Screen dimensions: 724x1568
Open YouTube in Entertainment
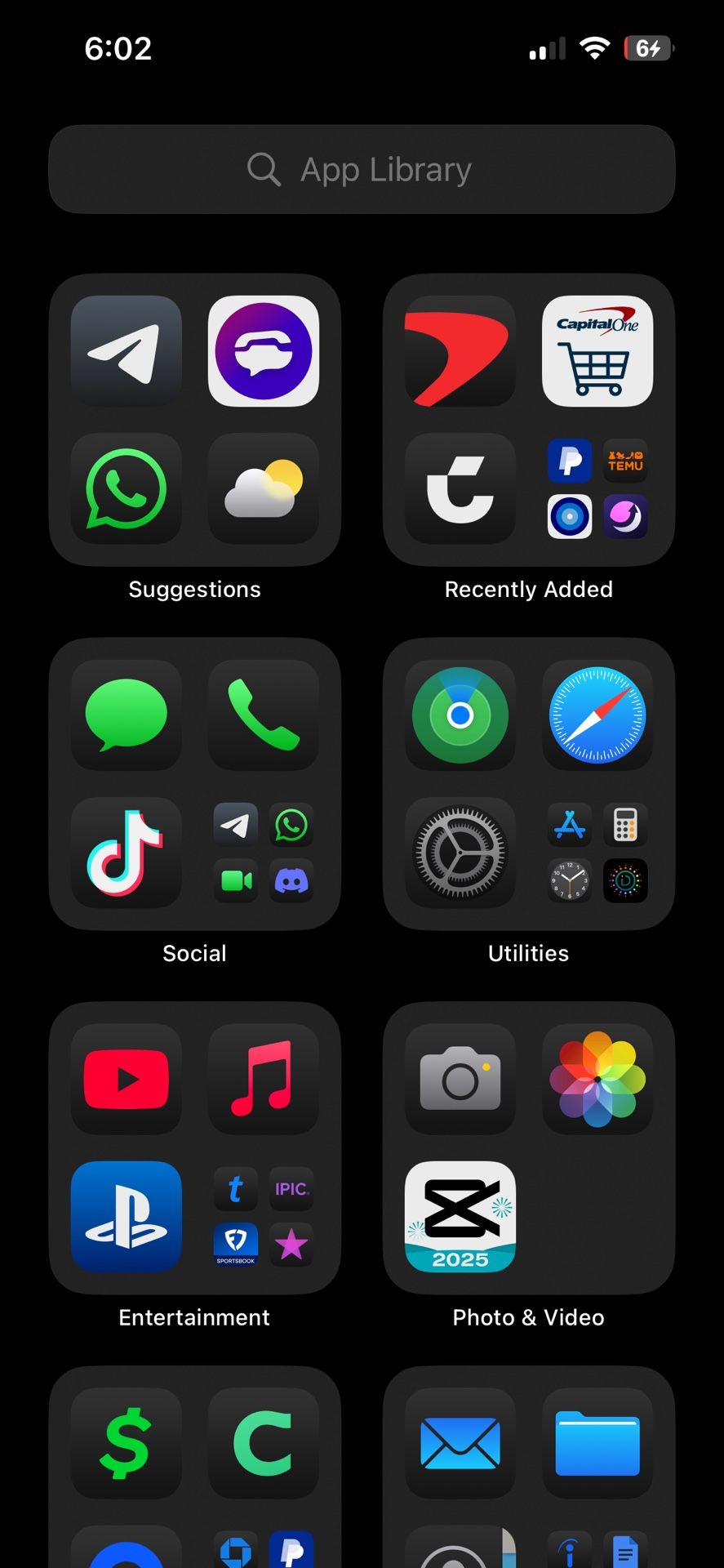126,1079
